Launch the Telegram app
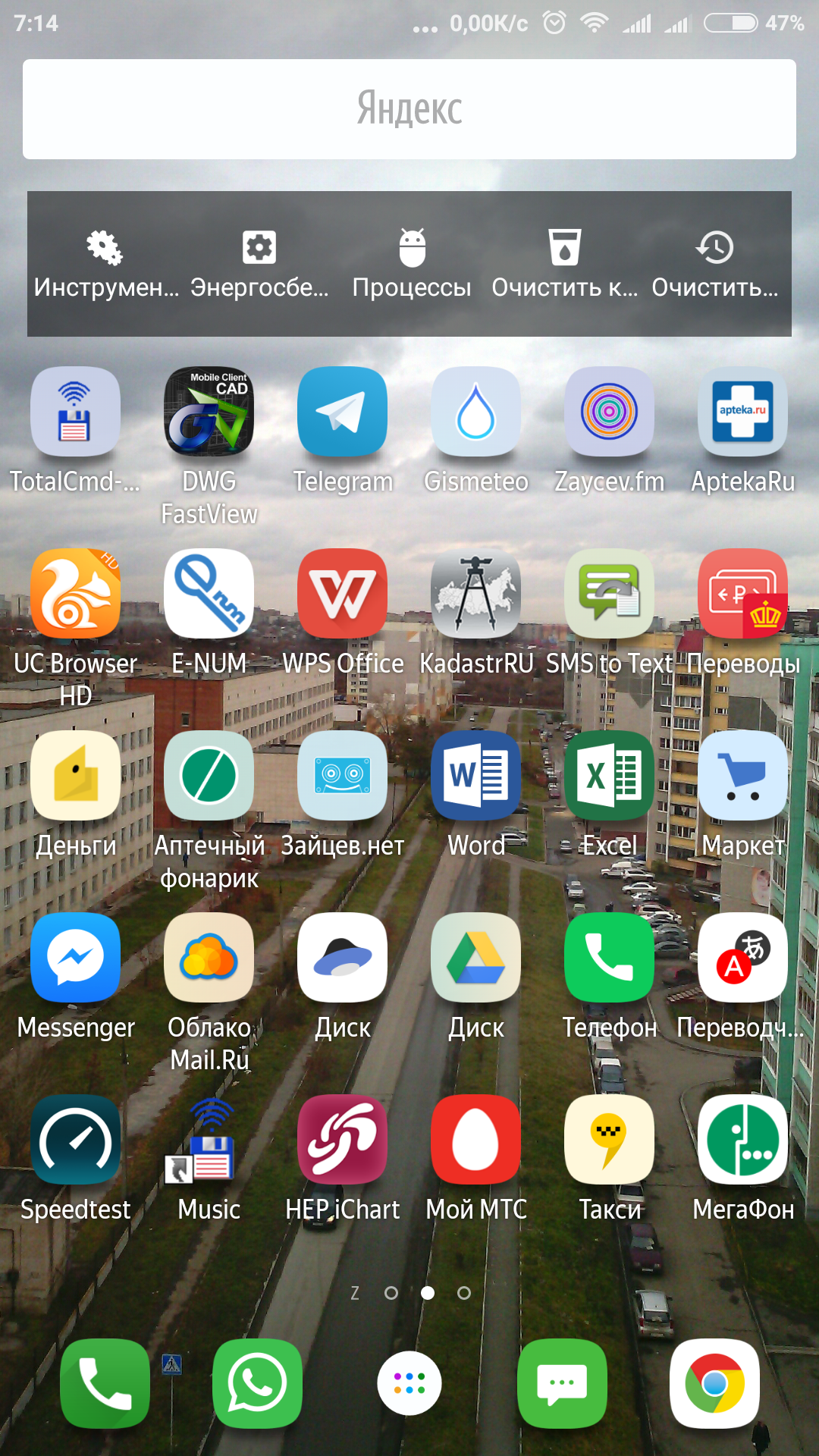819x1456 pixels. click(343, 412)
